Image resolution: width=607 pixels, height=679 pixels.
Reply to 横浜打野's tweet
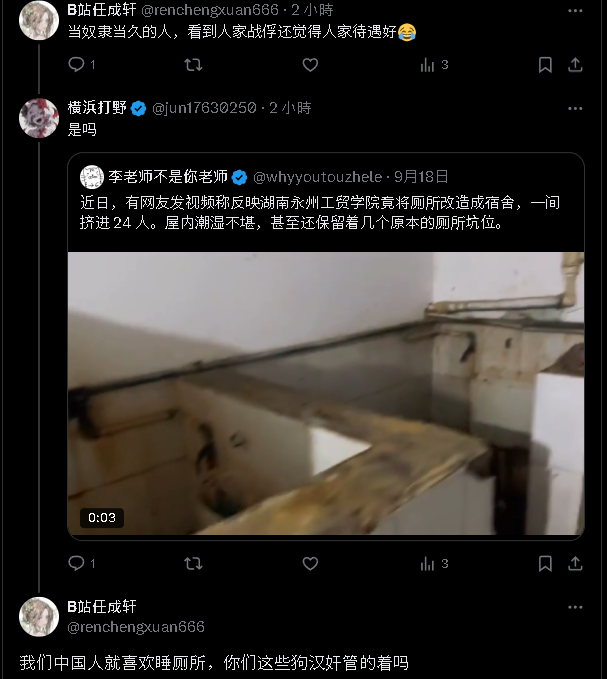pyautogui.click(x=76, y=564)
